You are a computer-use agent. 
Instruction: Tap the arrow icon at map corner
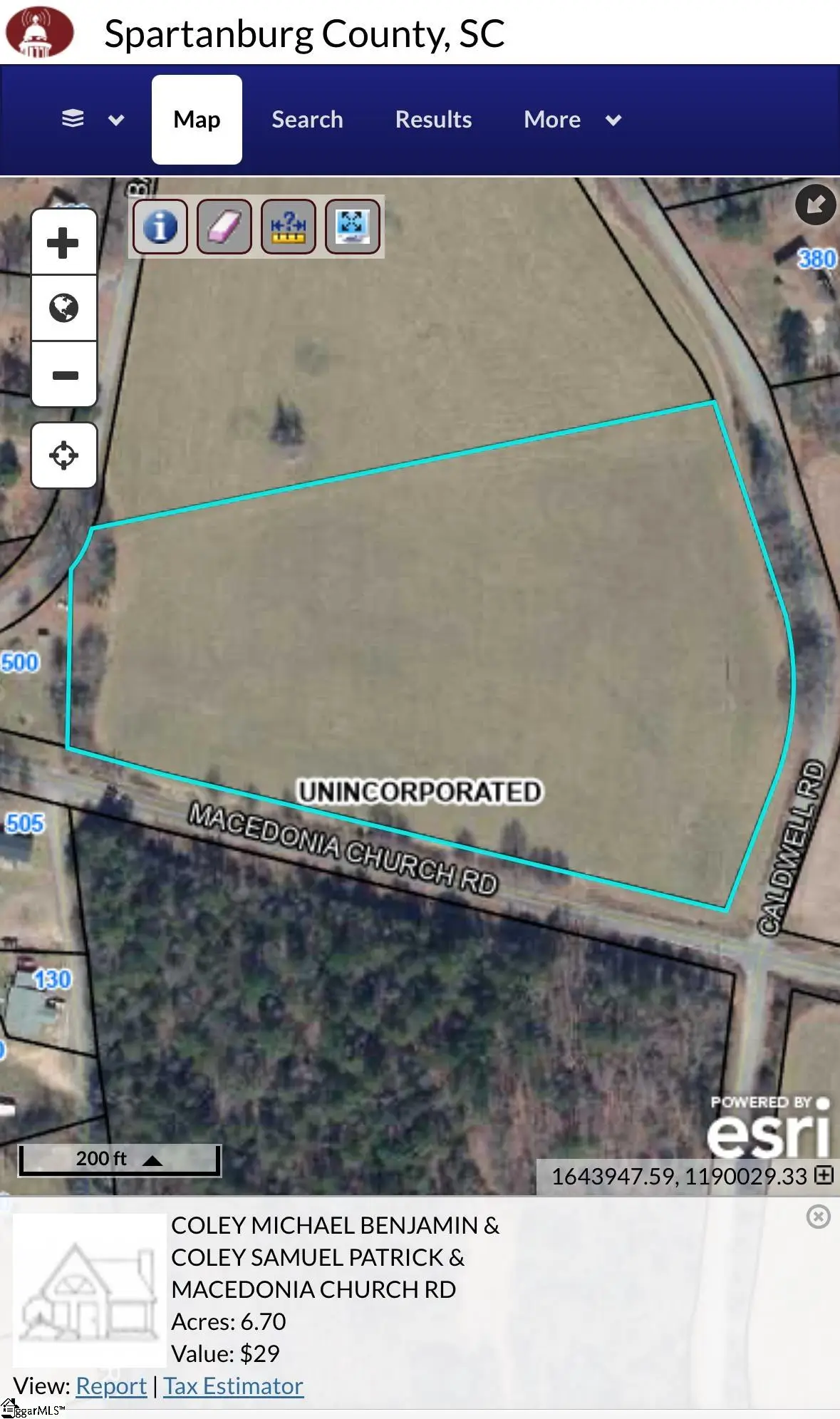pyautogui.click(x=815, y=205)
